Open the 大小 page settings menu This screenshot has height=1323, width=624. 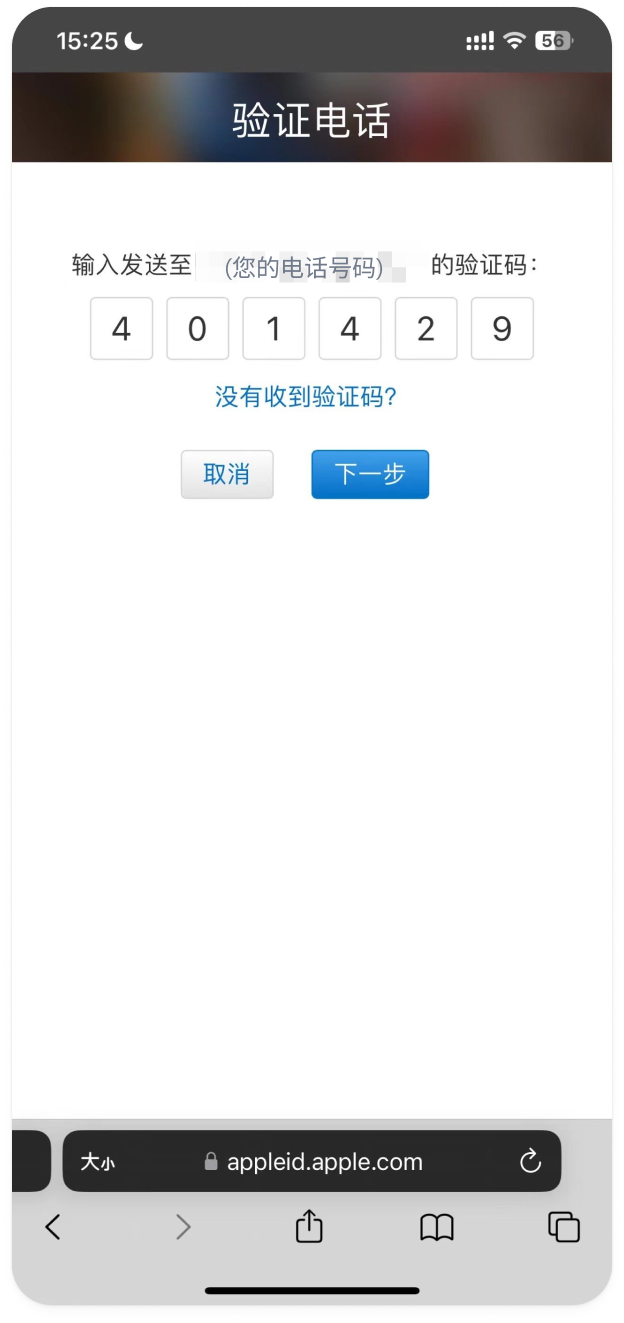tap(98, 1162)
